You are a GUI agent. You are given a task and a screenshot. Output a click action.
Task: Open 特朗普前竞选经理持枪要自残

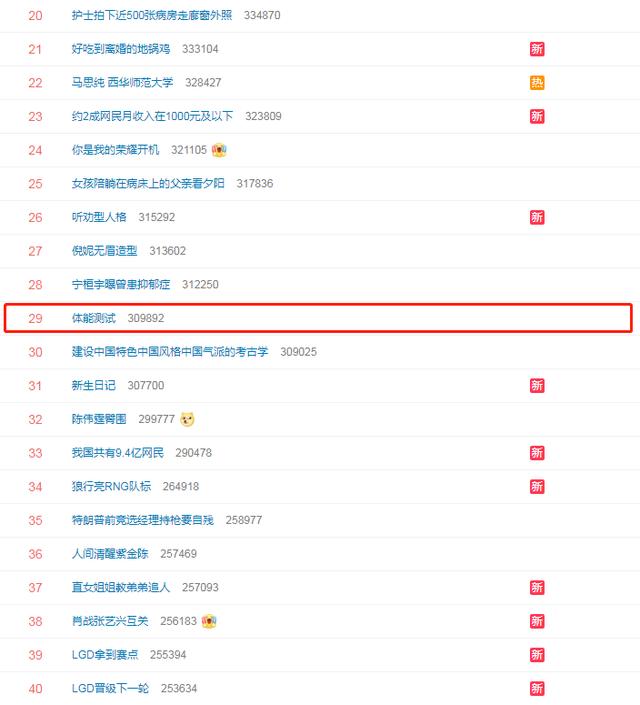(142, 520)
